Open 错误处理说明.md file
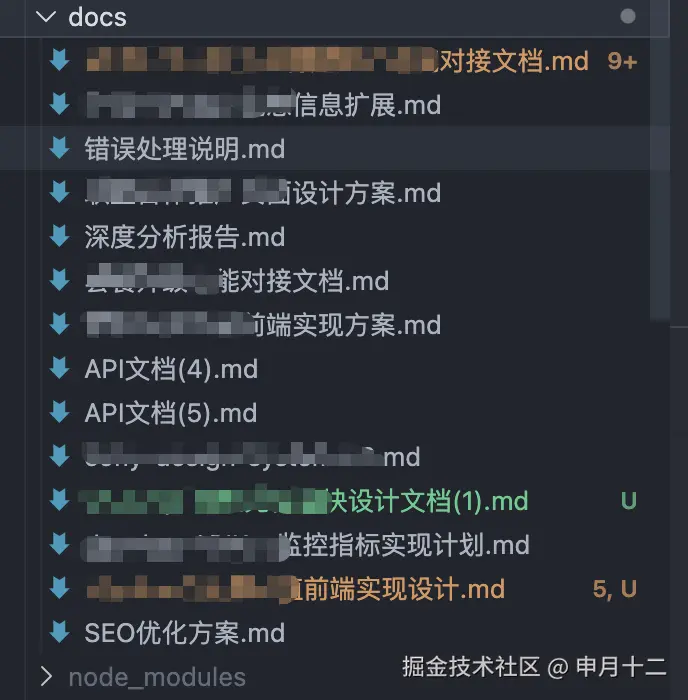Screen dimensions: 688x700 (184, 150)
